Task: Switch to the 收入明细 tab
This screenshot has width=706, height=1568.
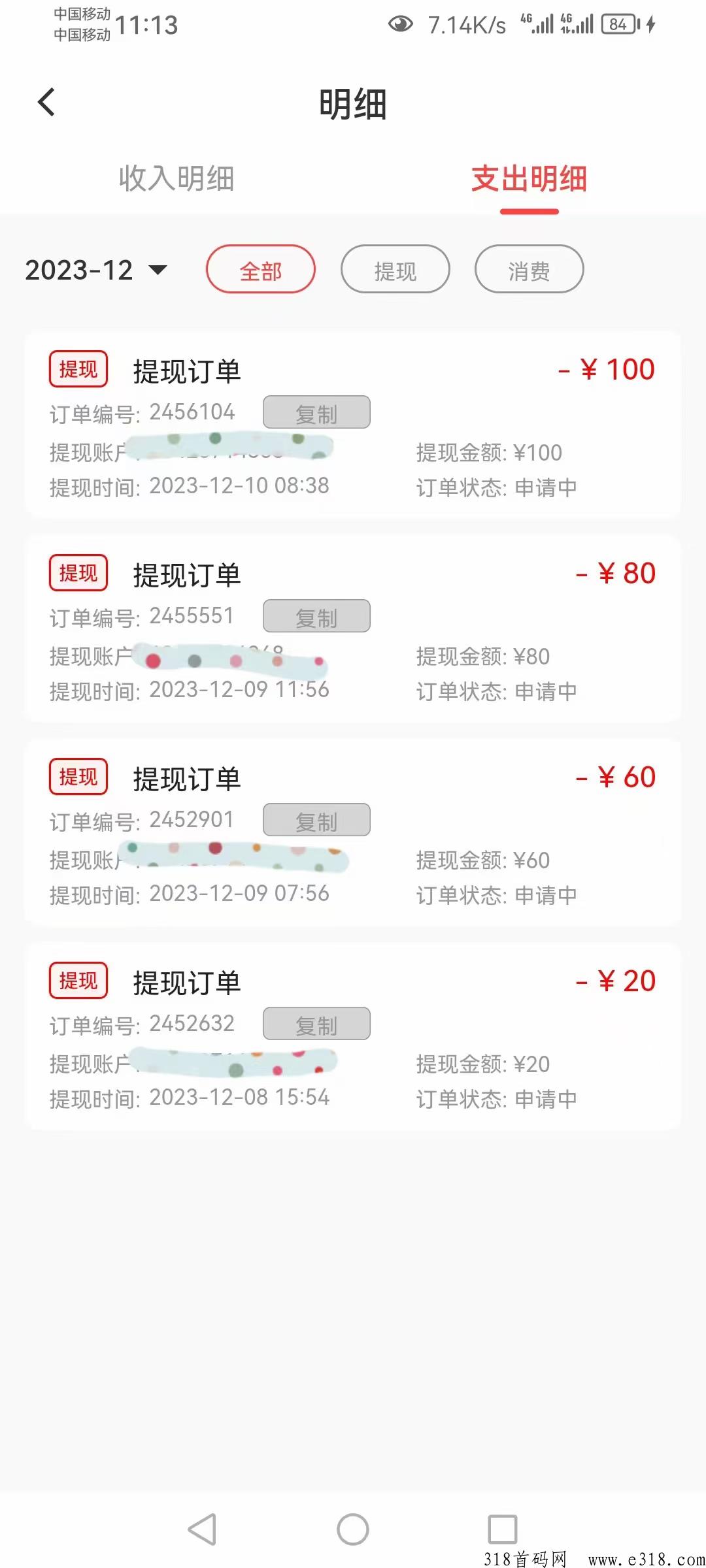Action: coord(176,178)
